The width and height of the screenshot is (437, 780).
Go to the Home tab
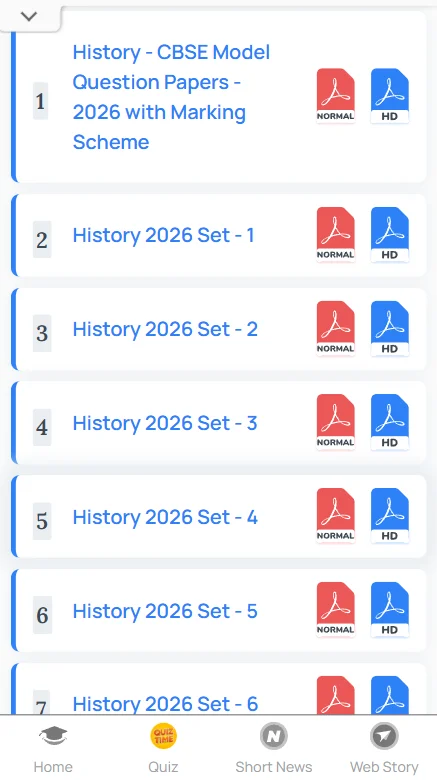click(x=53, y=748)
